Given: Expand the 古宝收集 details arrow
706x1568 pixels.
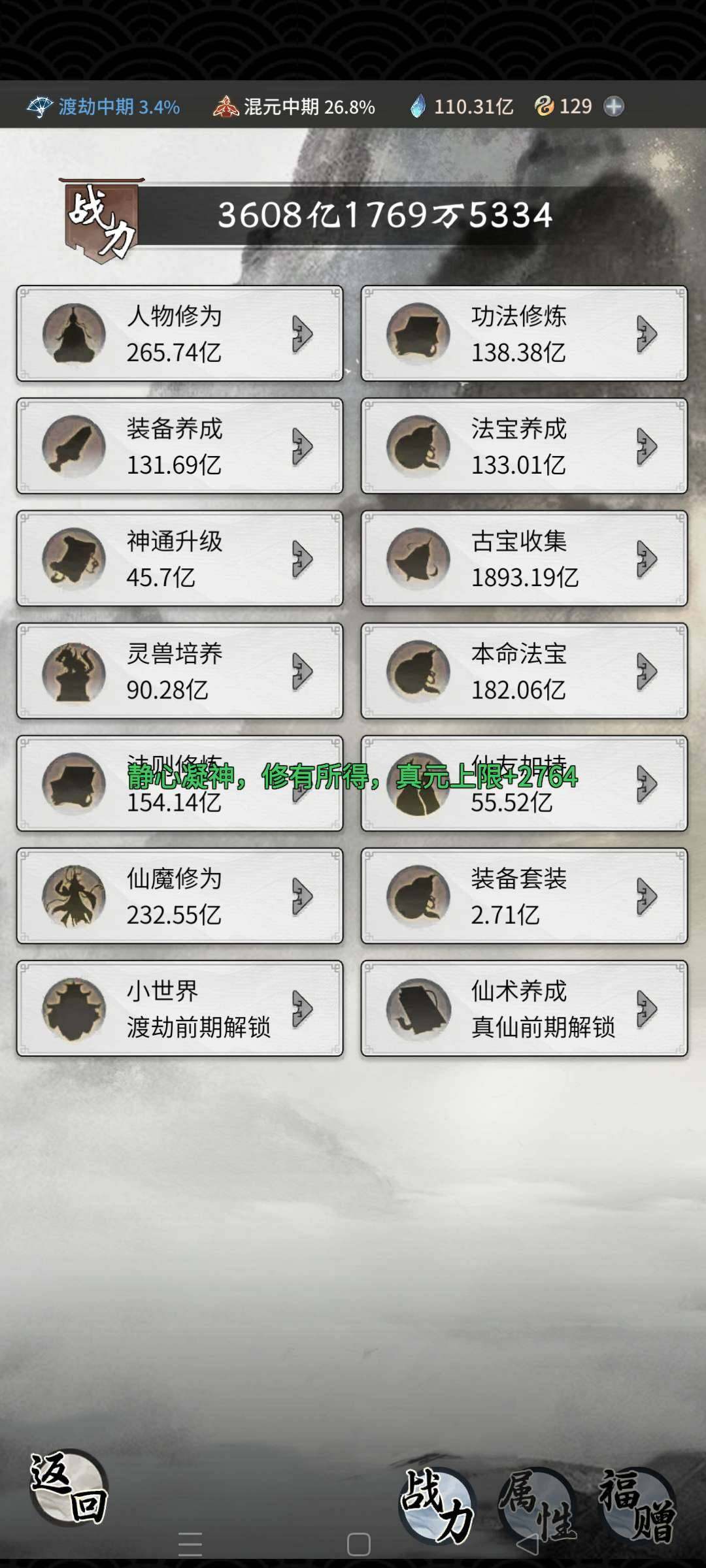Looking at the screenshot, I should tap(647, 559).
